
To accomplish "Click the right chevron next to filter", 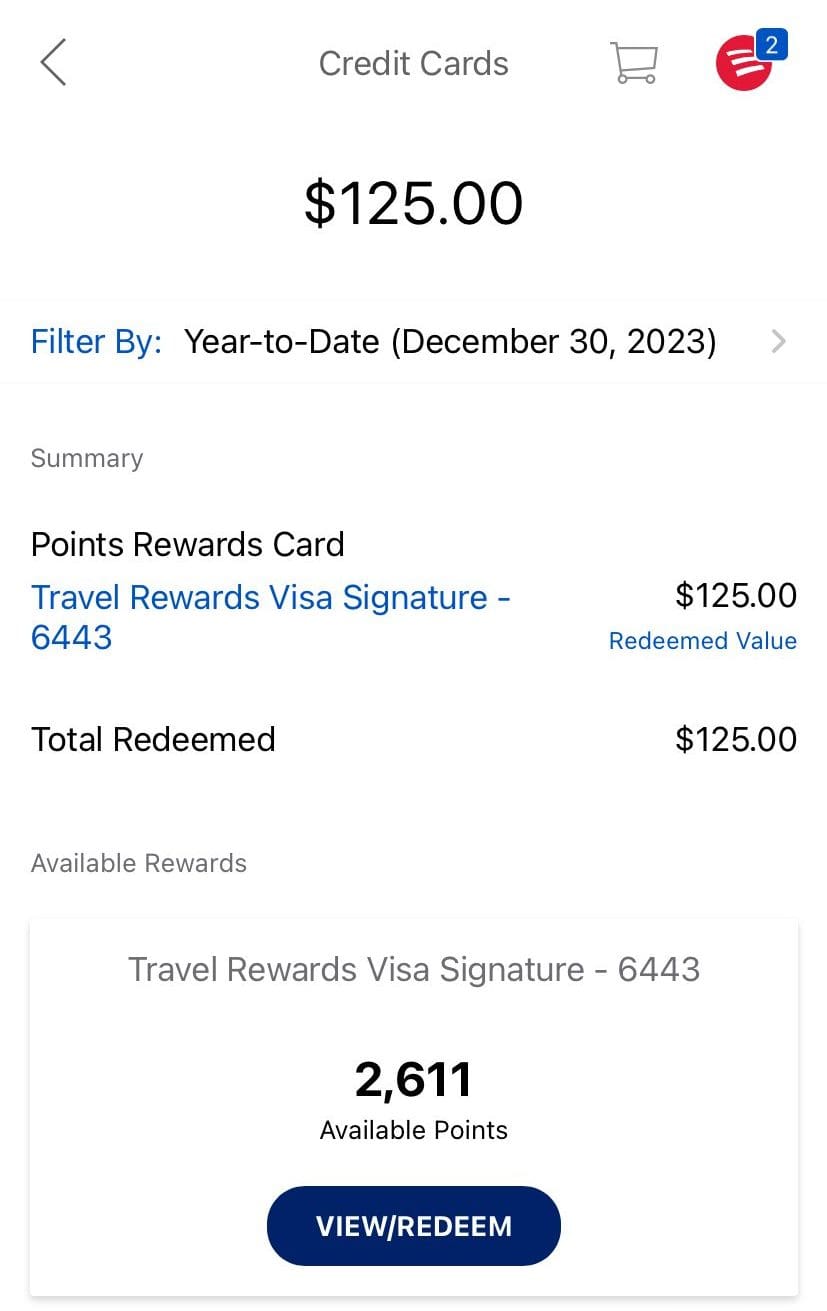I will (x=778, y=341).
